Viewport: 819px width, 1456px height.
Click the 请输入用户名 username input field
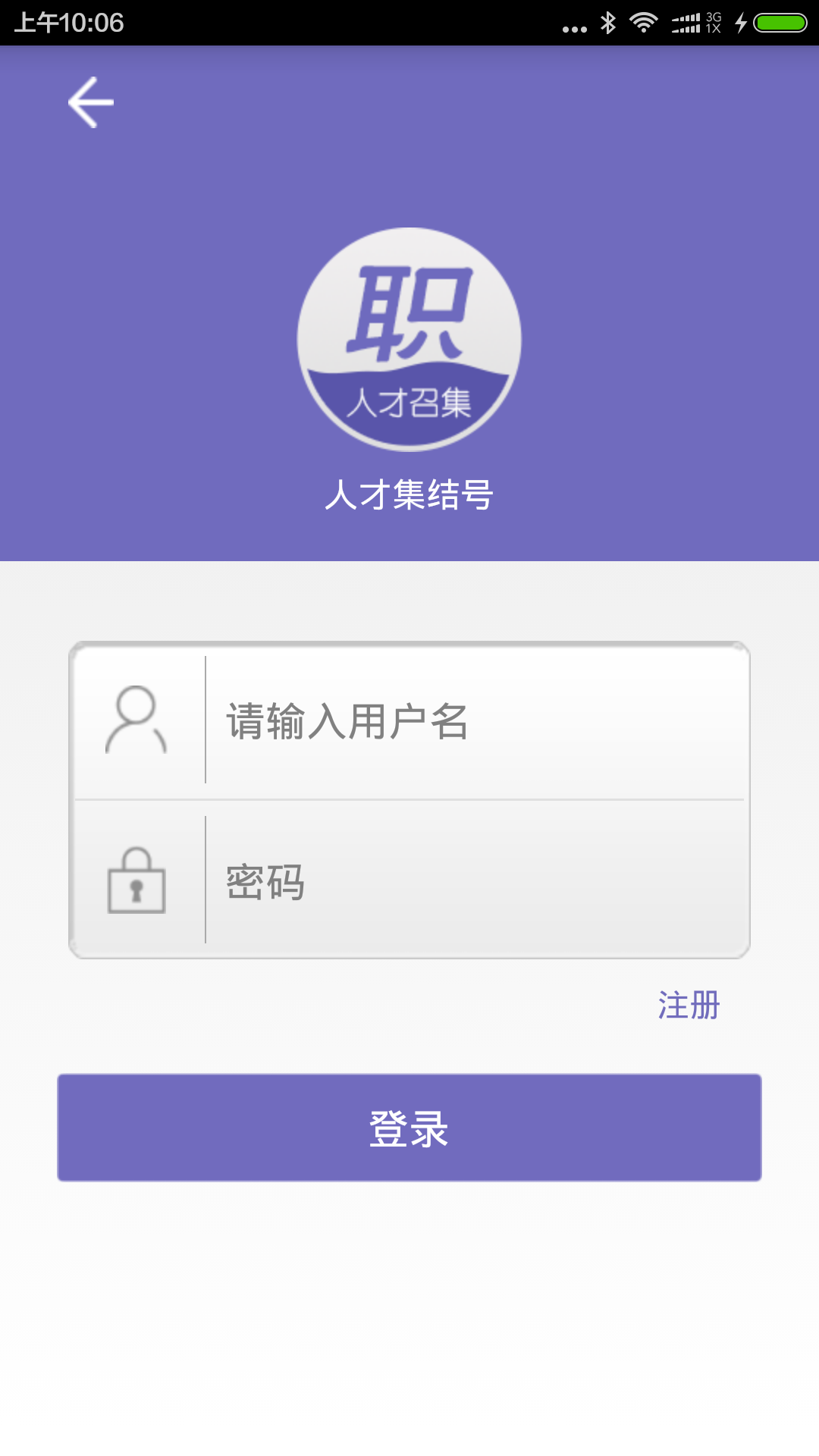tap(417, 720)
